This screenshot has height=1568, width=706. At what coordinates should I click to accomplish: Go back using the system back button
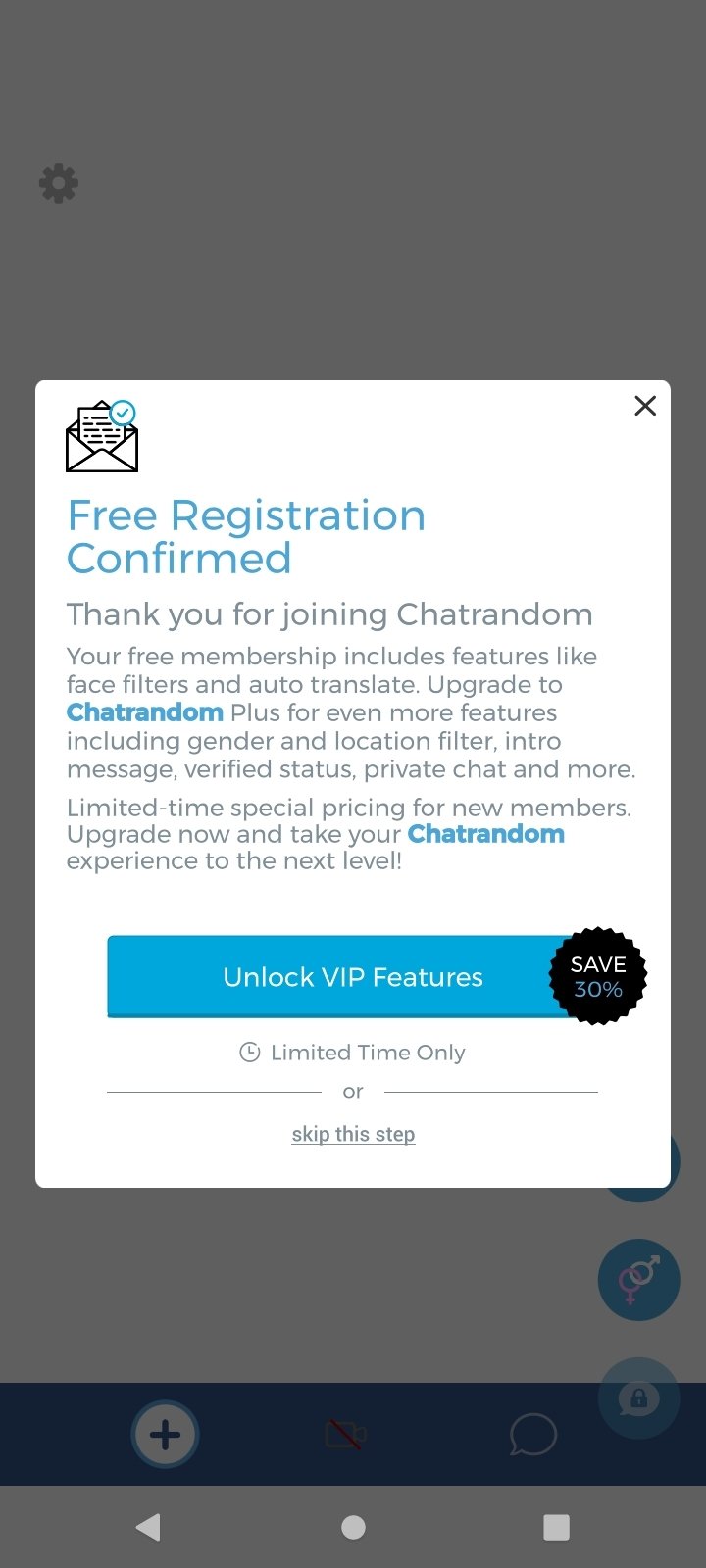149,1527
